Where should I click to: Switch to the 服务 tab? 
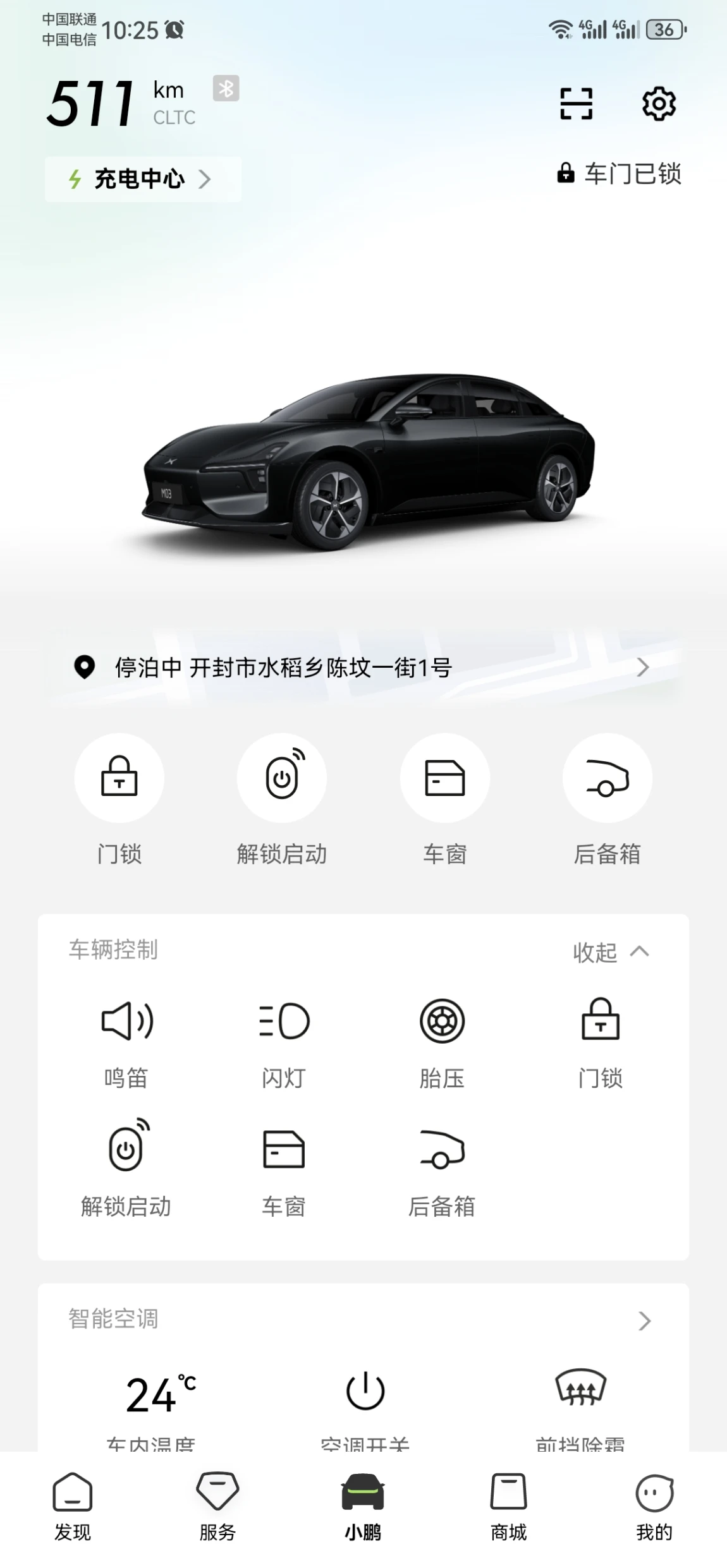point(217,1507)
